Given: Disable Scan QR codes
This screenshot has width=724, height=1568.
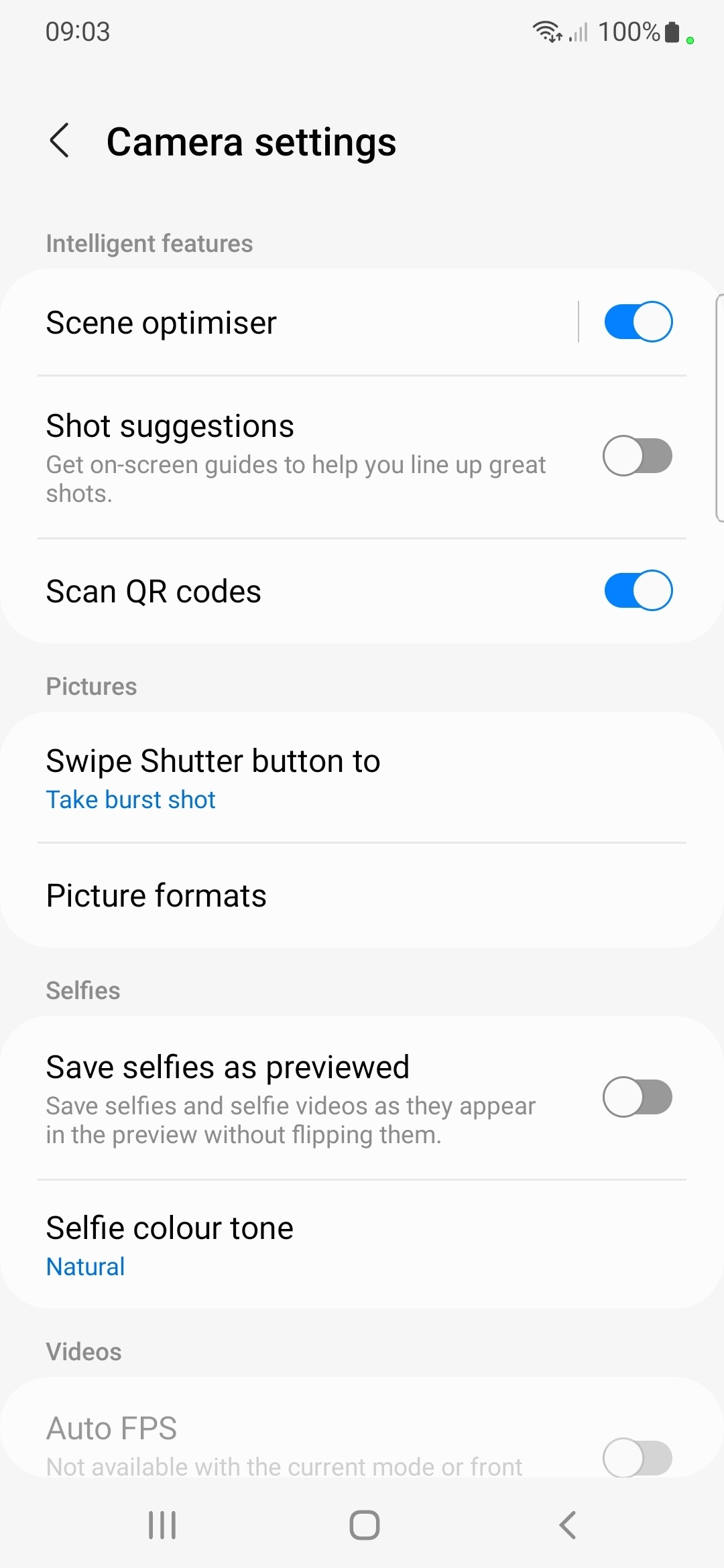Looking at the screenshot, I should [x=638, y=590].
